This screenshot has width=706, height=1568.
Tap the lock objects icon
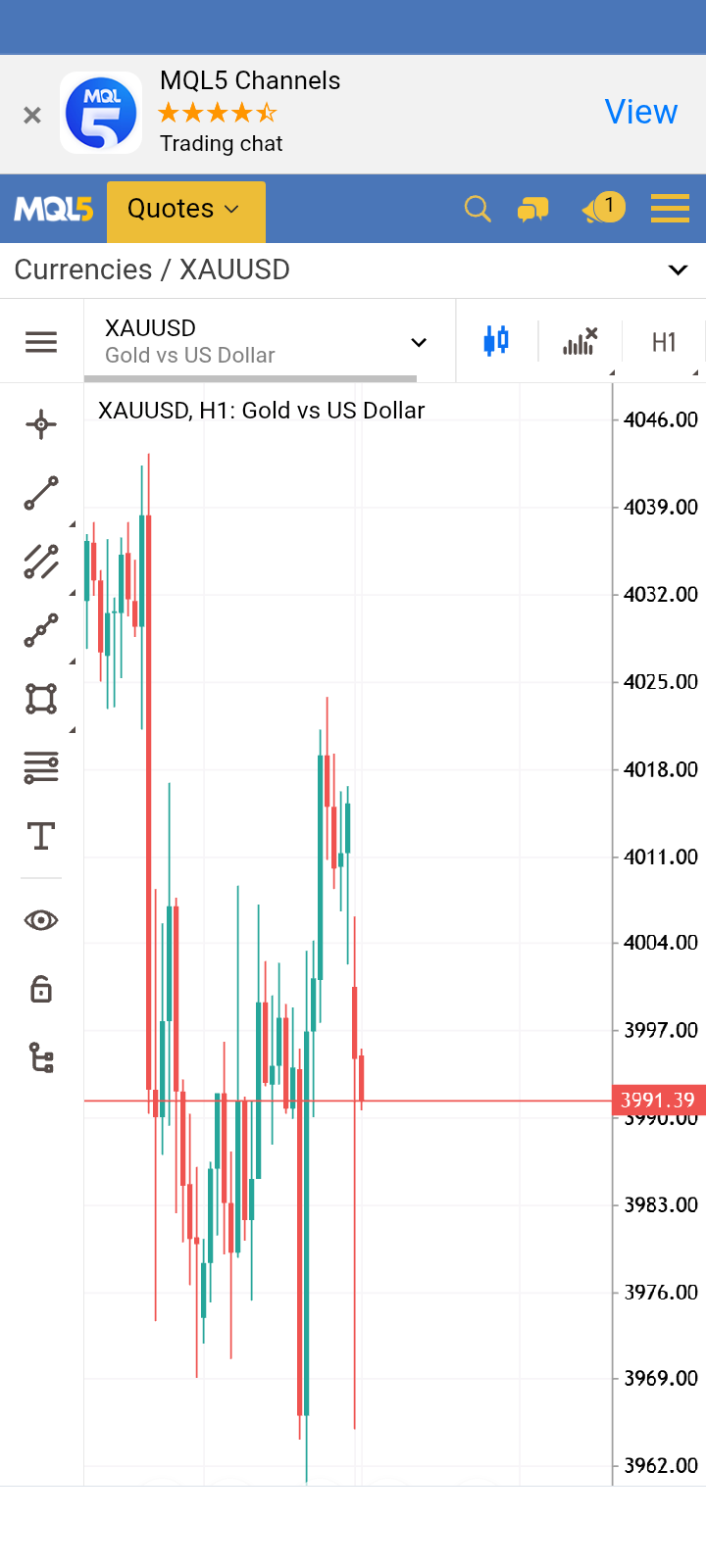point(41,989)
